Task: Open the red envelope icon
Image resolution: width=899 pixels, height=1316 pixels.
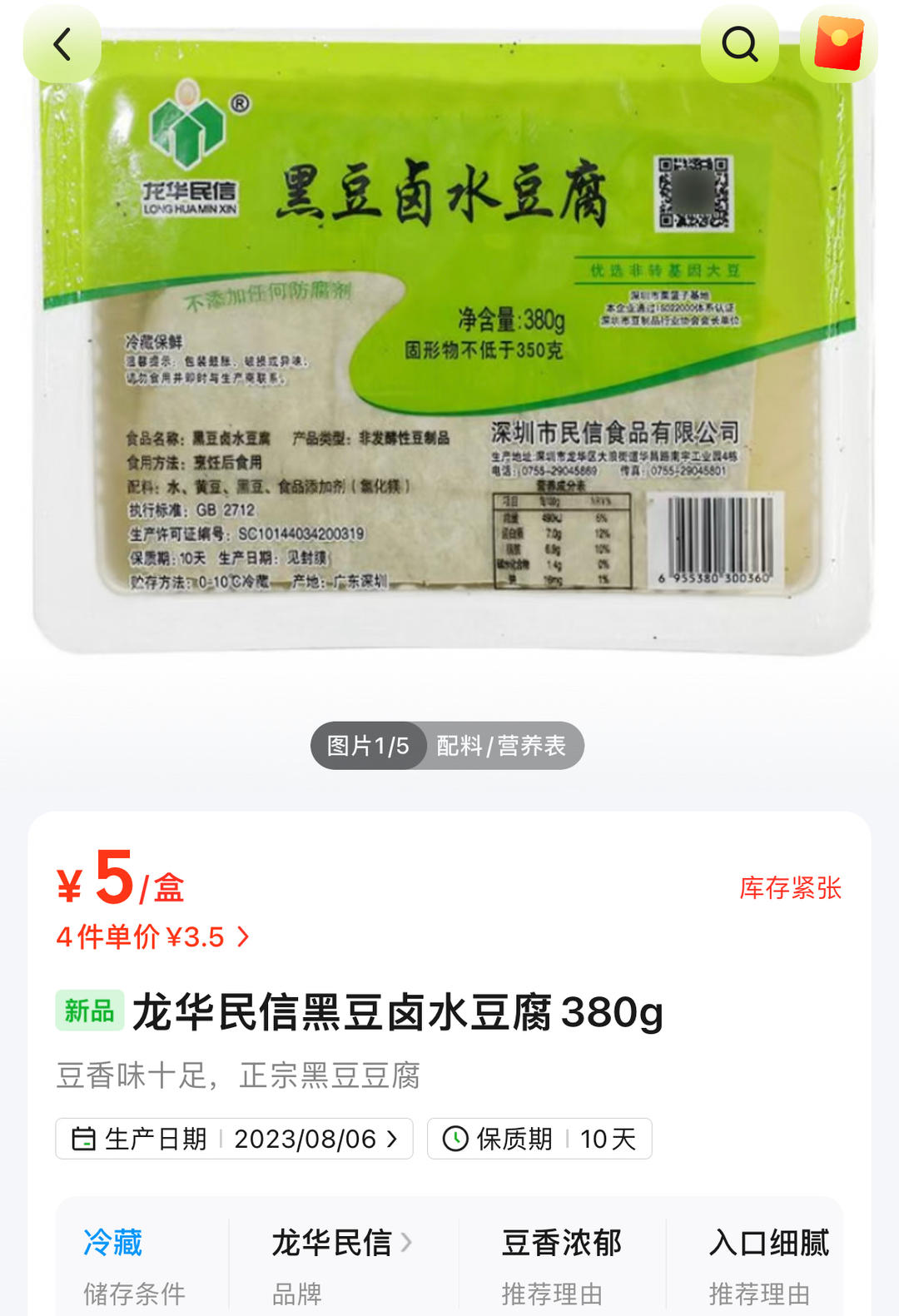Action: 838,44
